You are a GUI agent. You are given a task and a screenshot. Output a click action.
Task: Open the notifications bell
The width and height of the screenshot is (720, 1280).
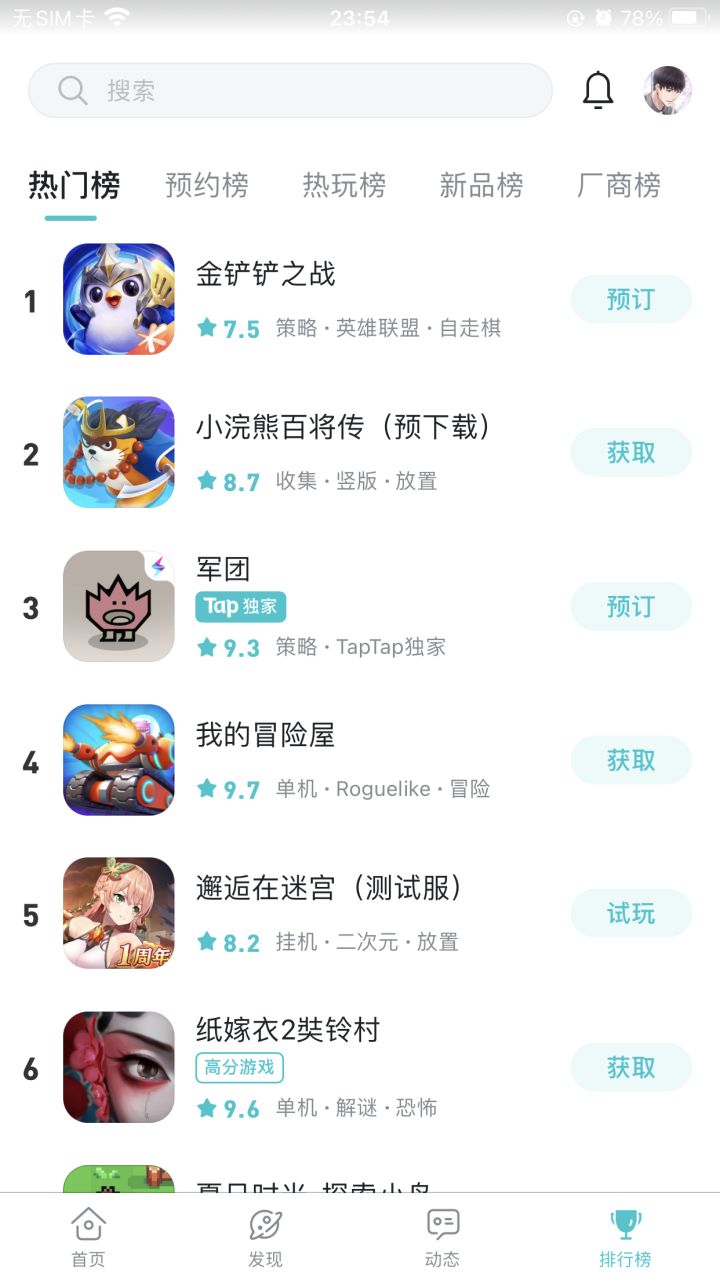(x=598, y=91)
